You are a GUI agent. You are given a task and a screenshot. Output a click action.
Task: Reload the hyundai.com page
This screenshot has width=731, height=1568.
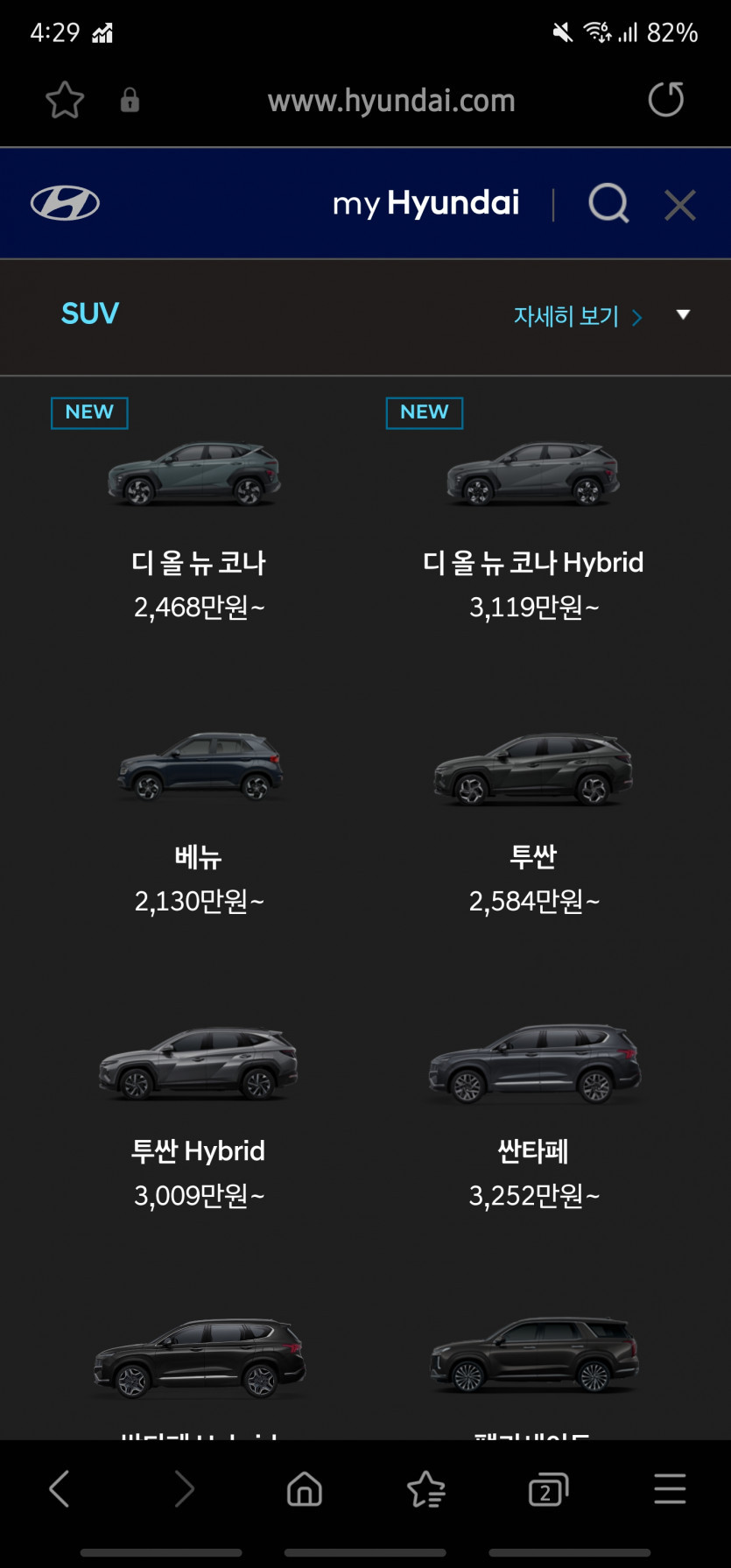point(665,100)
